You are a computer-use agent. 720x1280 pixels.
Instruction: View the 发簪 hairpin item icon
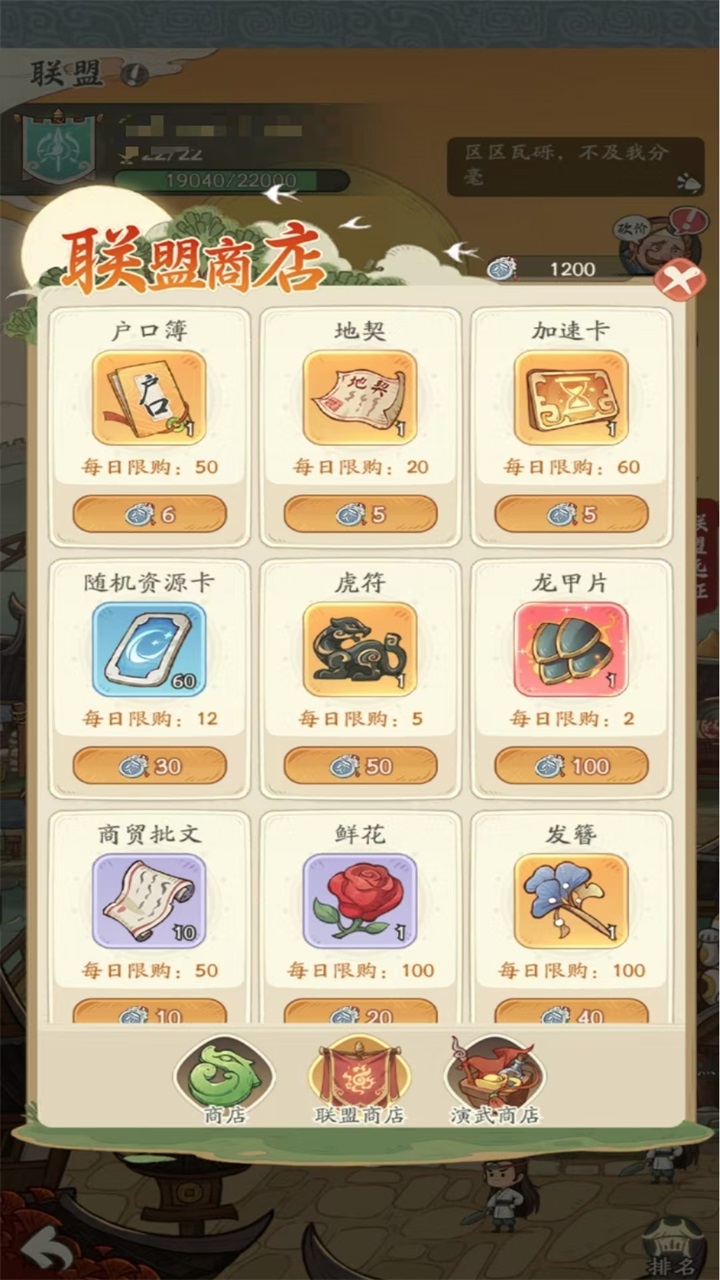click(x=571, y=900)
